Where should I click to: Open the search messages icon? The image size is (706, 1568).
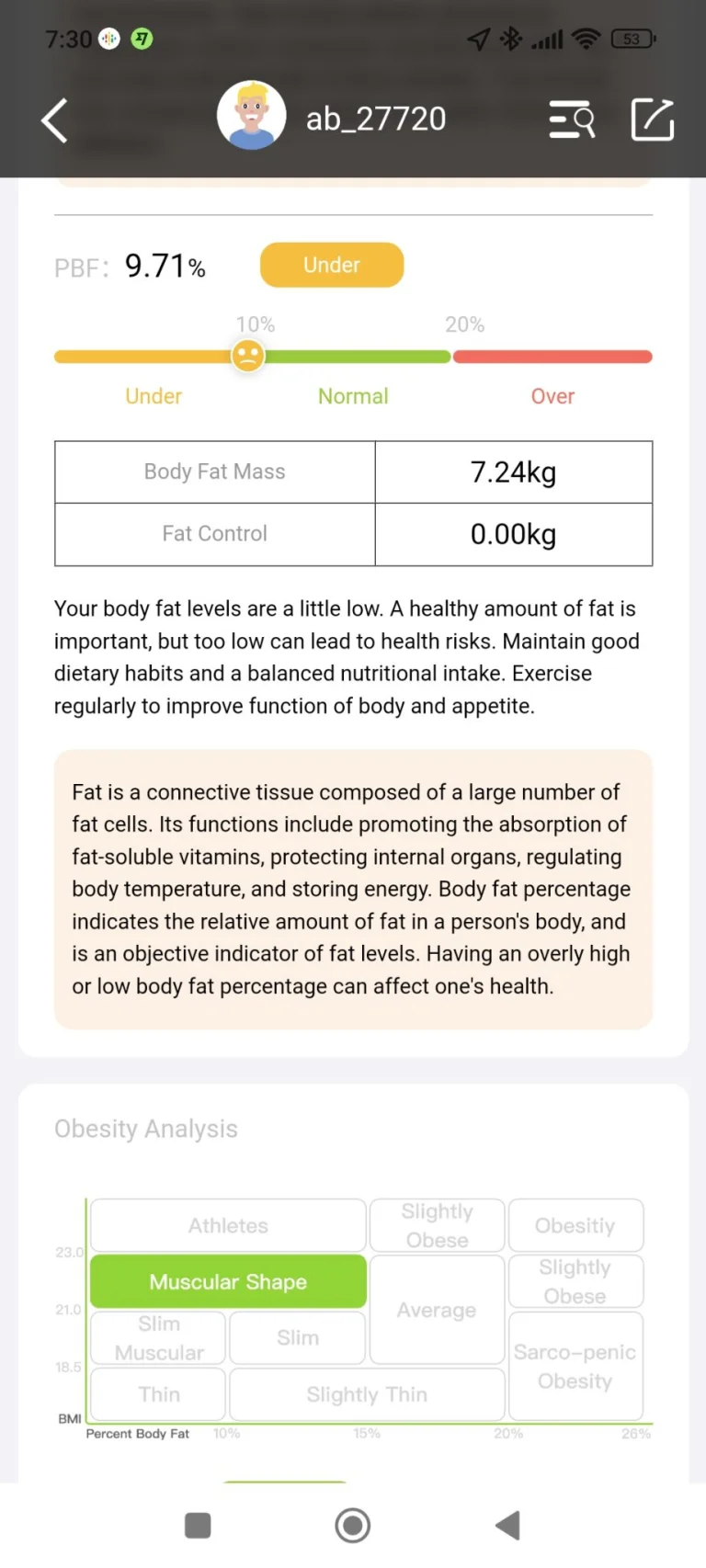[x=572, y=119]
